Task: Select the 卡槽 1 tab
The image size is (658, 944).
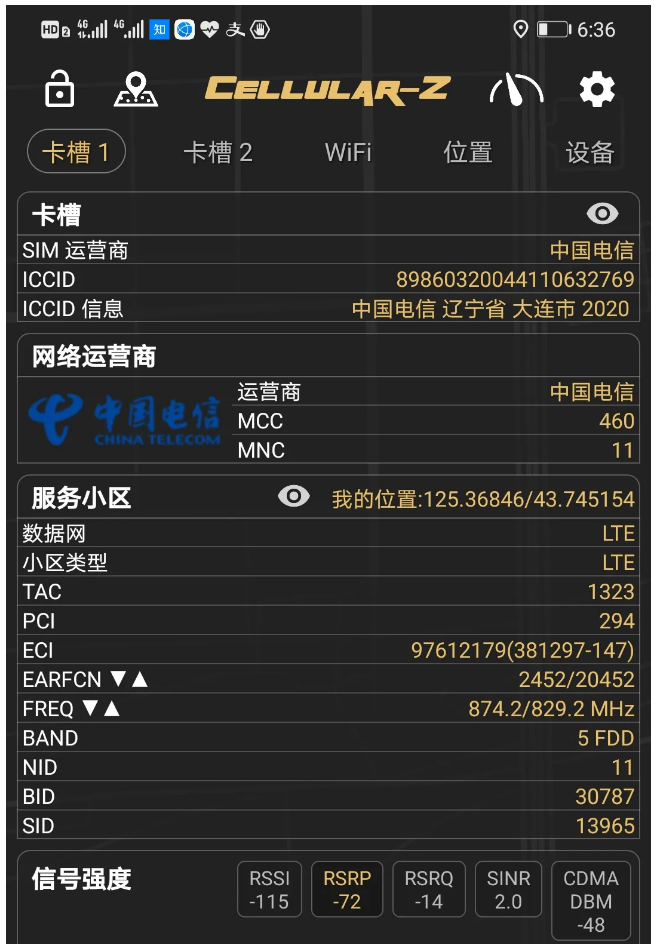Action: pyautogui.click(x=76, y=152)
